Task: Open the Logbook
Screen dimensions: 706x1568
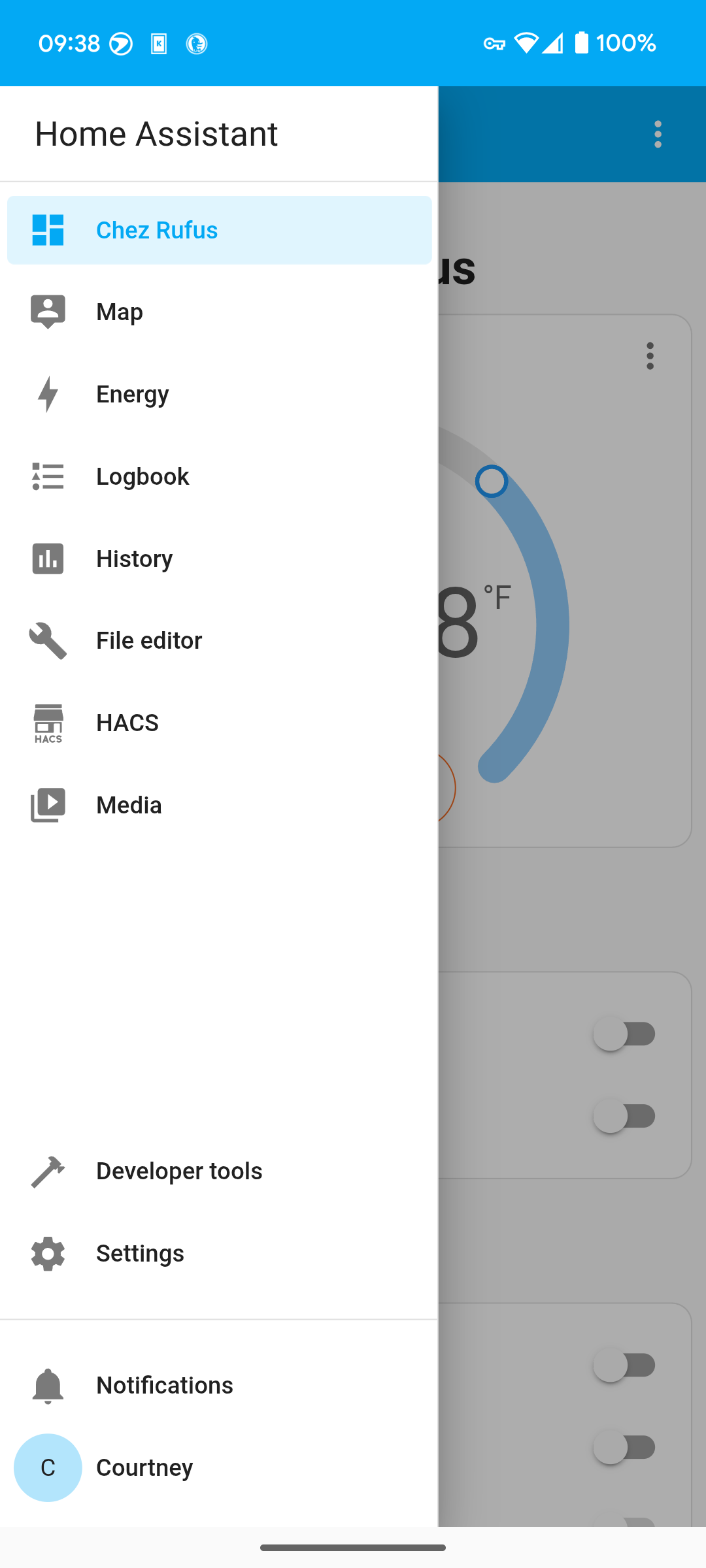Action: [219, 476]
